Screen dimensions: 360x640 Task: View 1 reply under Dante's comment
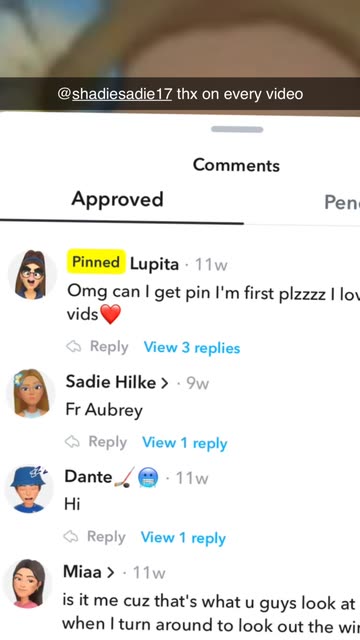coord(183,538)
